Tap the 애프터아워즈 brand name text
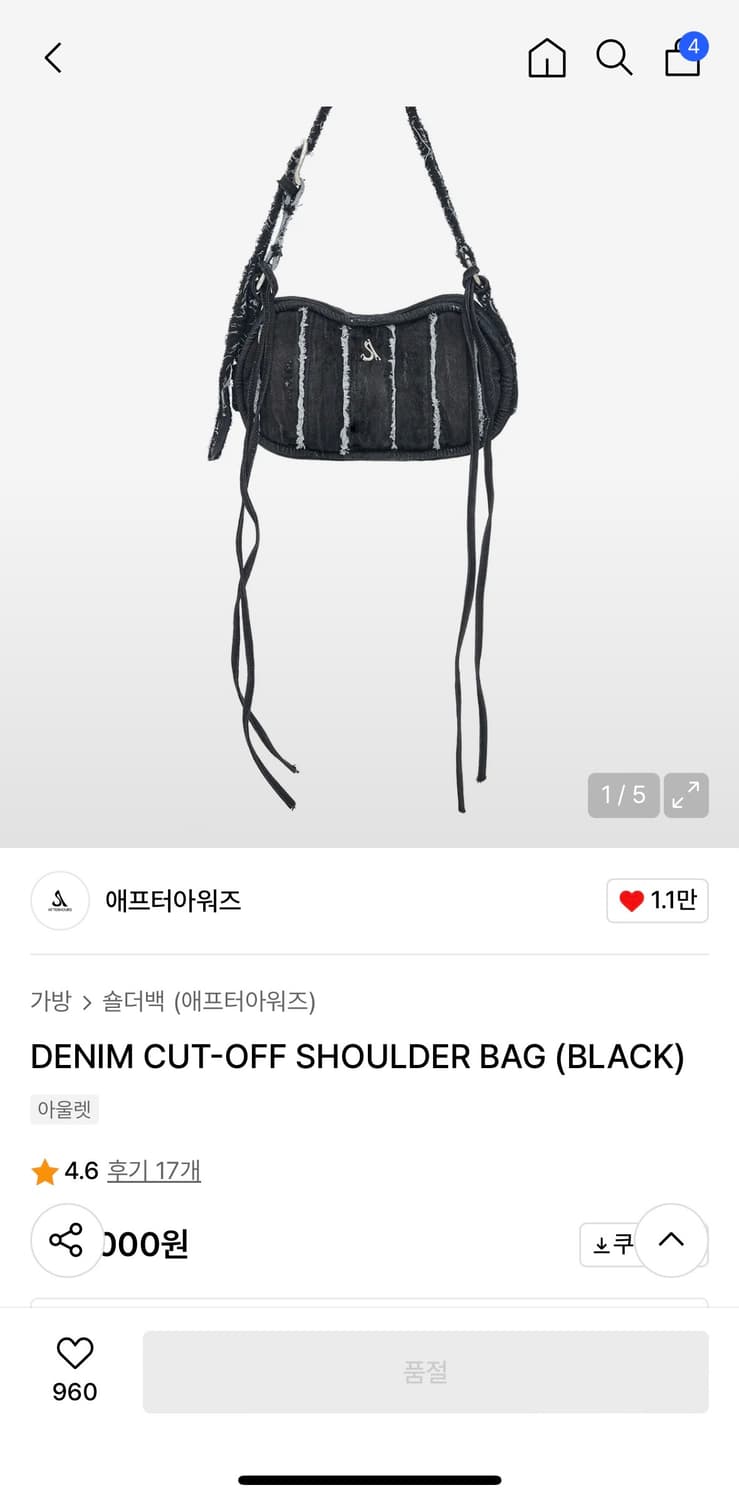 (x=170, y=900)
